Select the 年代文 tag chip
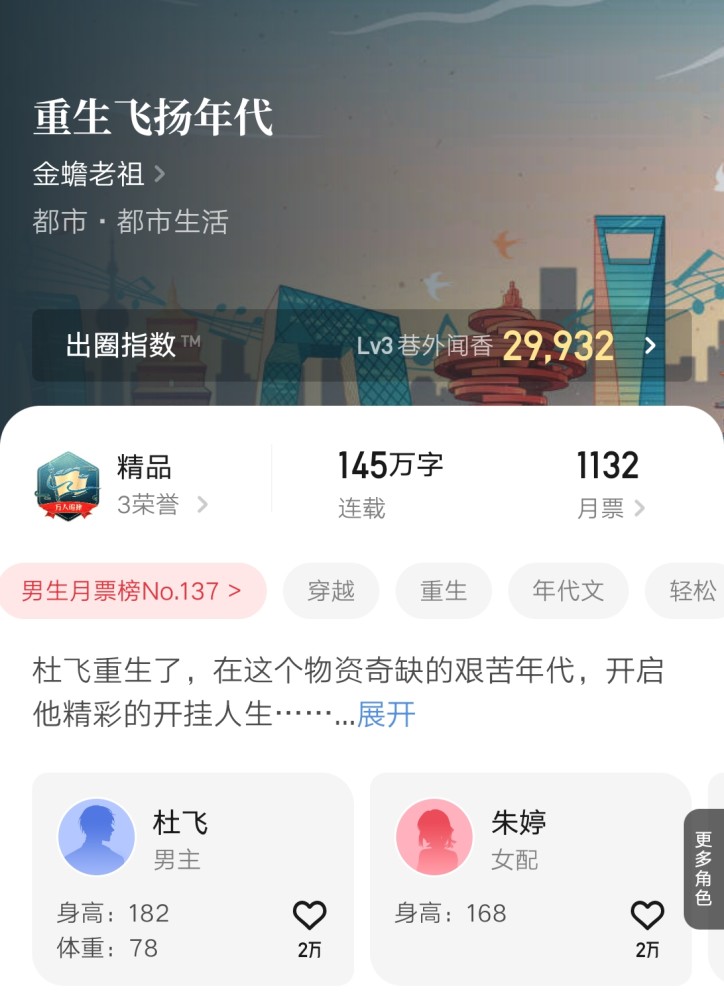This screenshot has height=1000, width=724. click(568, 591)
